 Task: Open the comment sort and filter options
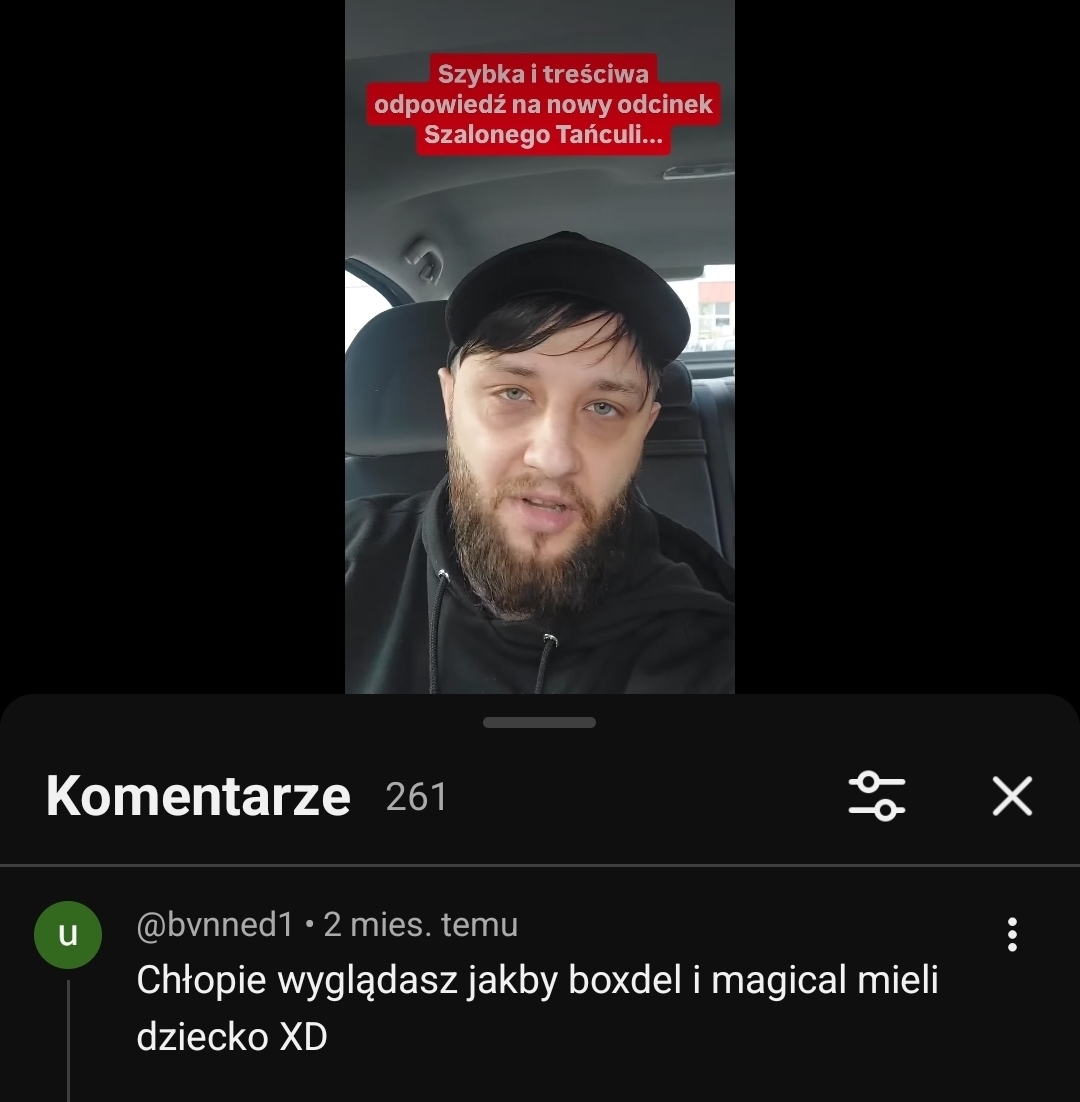pos(876,797)
